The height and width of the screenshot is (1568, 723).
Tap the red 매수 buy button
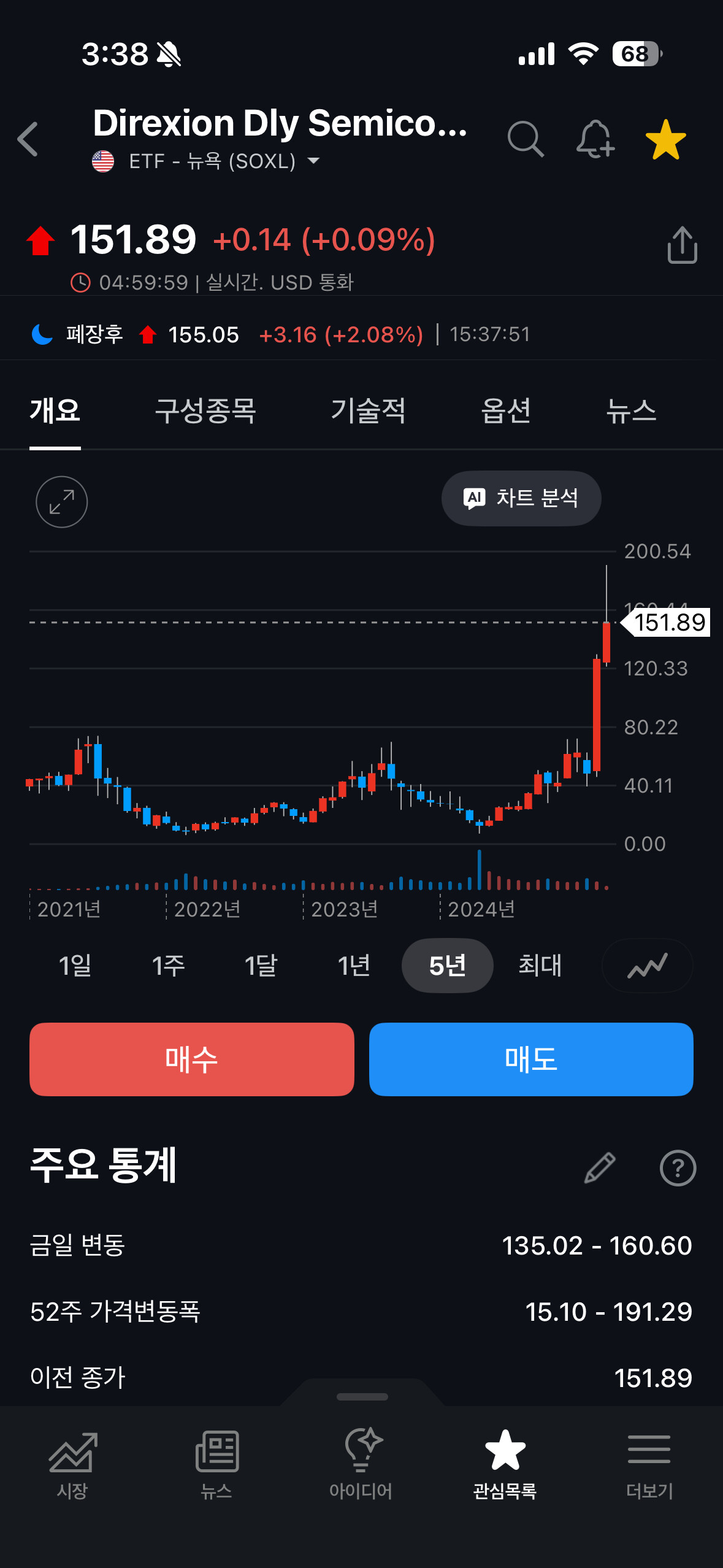[x=192, y=1059]
